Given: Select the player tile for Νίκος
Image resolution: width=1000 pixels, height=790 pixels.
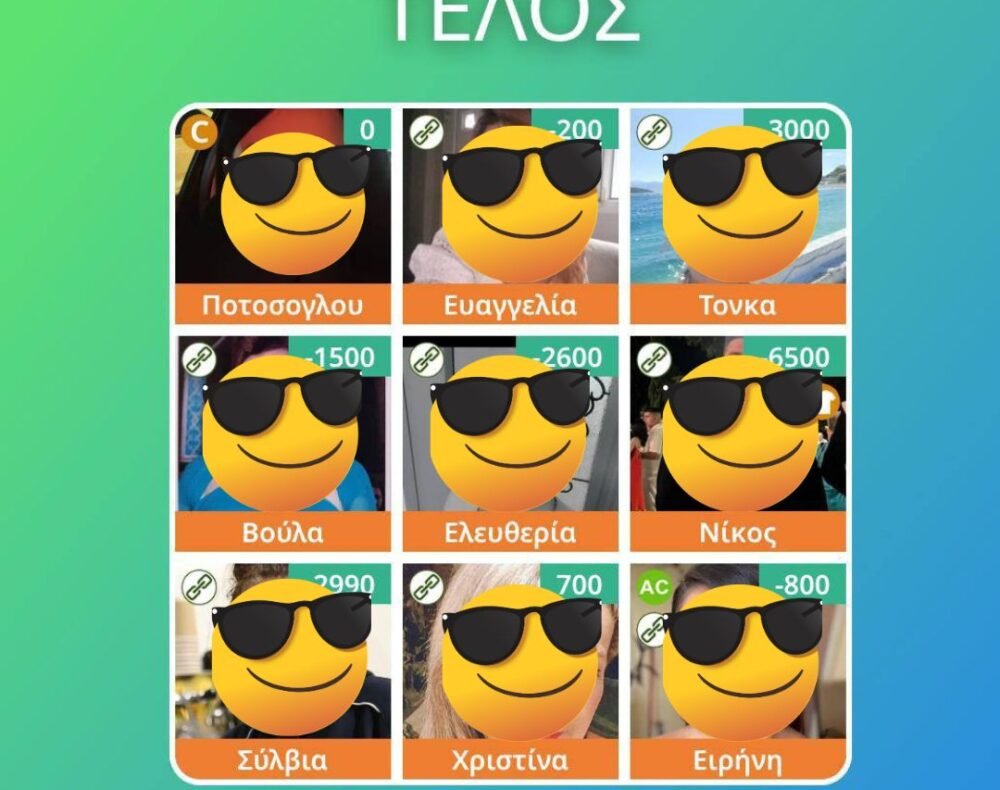Looking at the screenshot, I should click(x=738, y=443).
